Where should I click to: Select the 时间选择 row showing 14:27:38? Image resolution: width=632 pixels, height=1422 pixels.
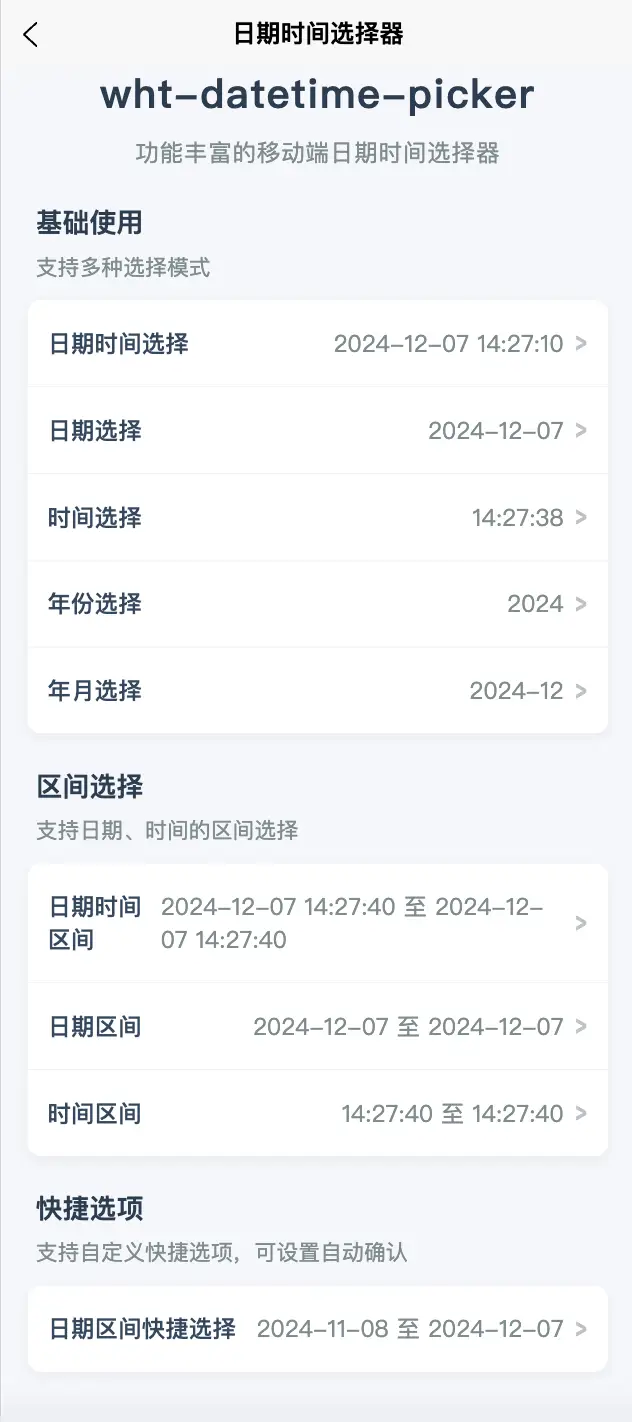pyautogui.click(x=317, y=518)
